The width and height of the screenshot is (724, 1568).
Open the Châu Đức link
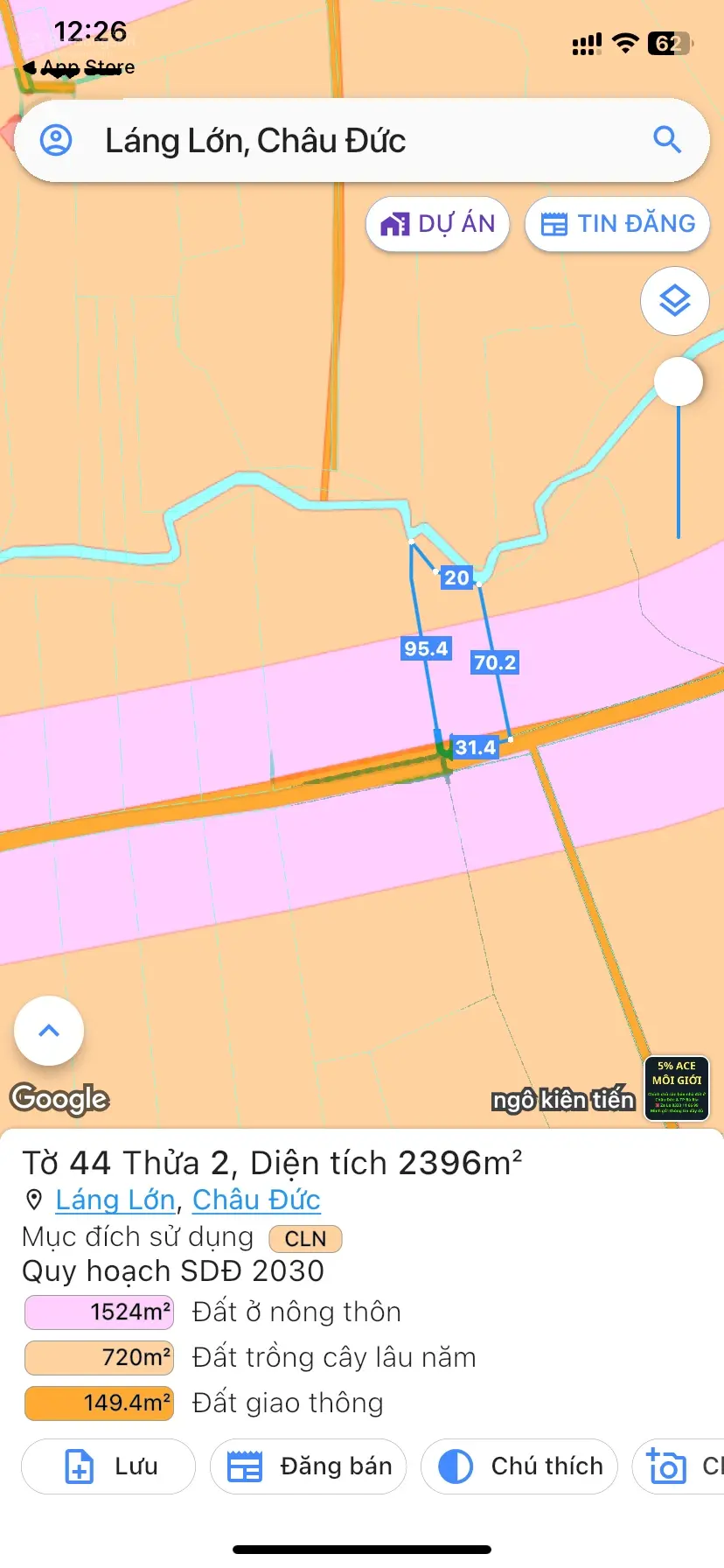256,1200
